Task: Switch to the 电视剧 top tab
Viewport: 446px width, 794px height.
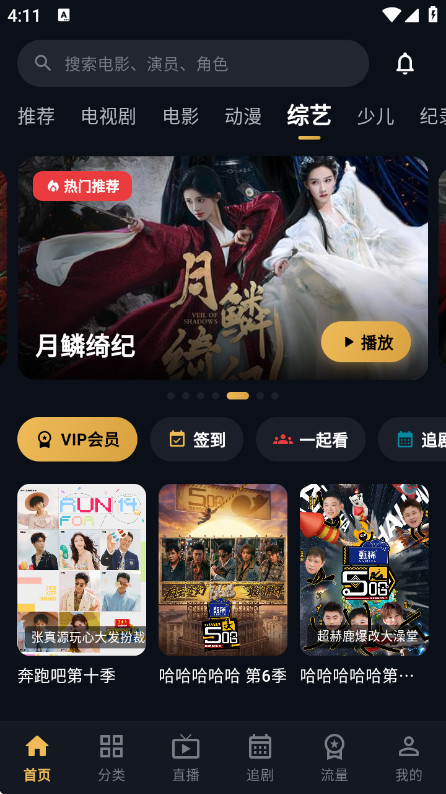Action: pyautogui.click(x=108, y=116)
